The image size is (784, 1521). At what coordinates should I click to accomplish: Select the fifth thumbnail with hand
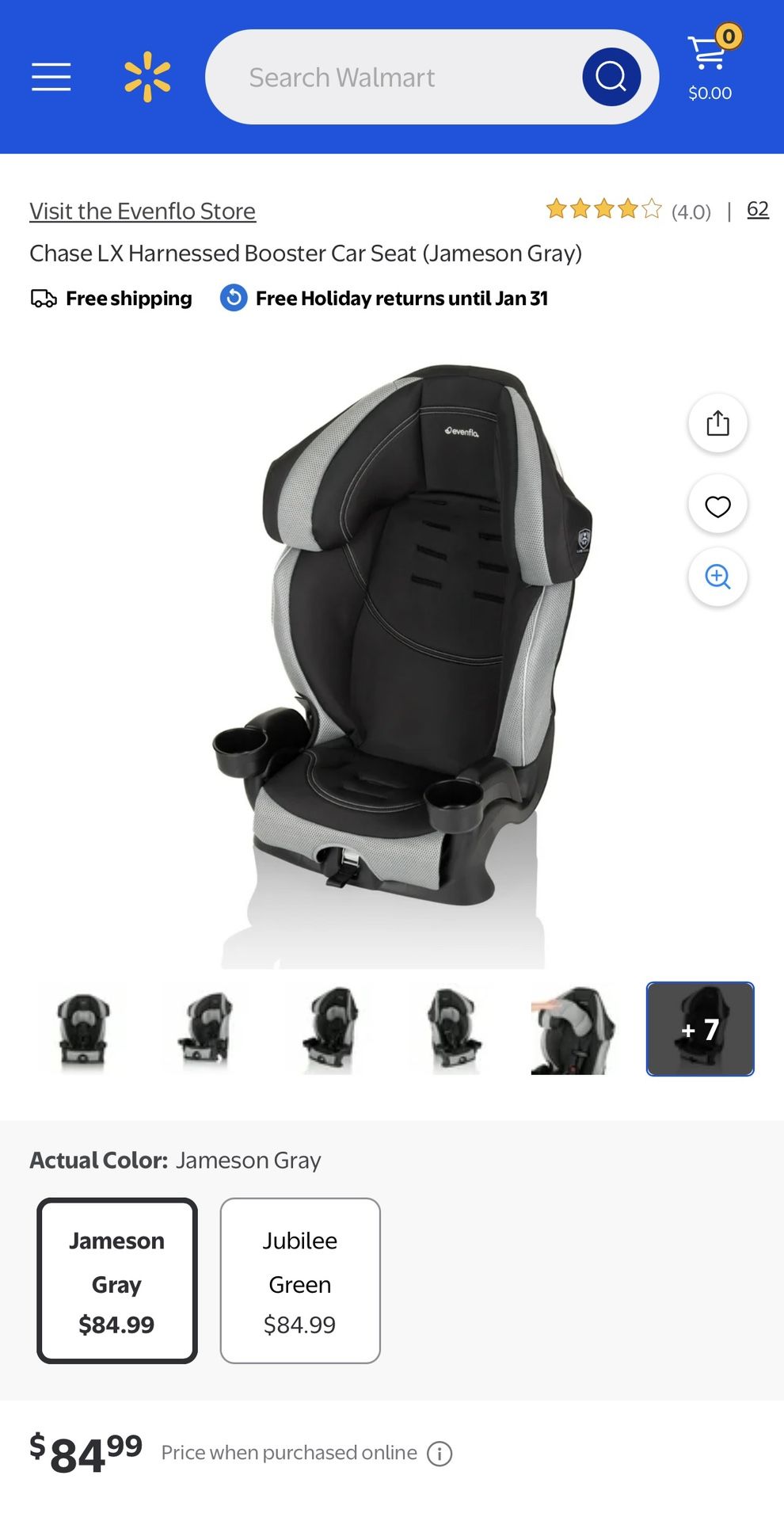[575, 1029]
